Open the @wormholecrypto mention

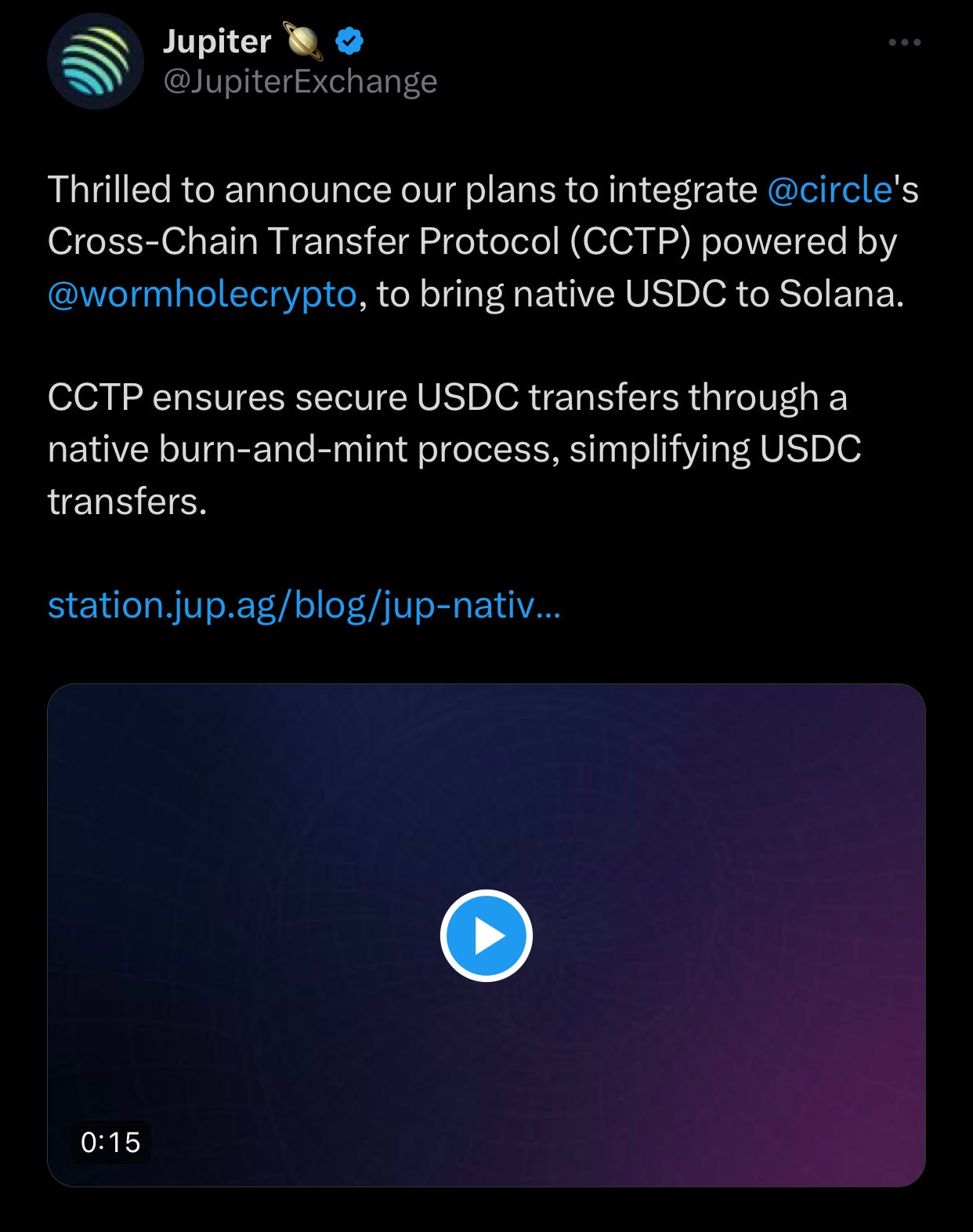click(x=202, y=294)
